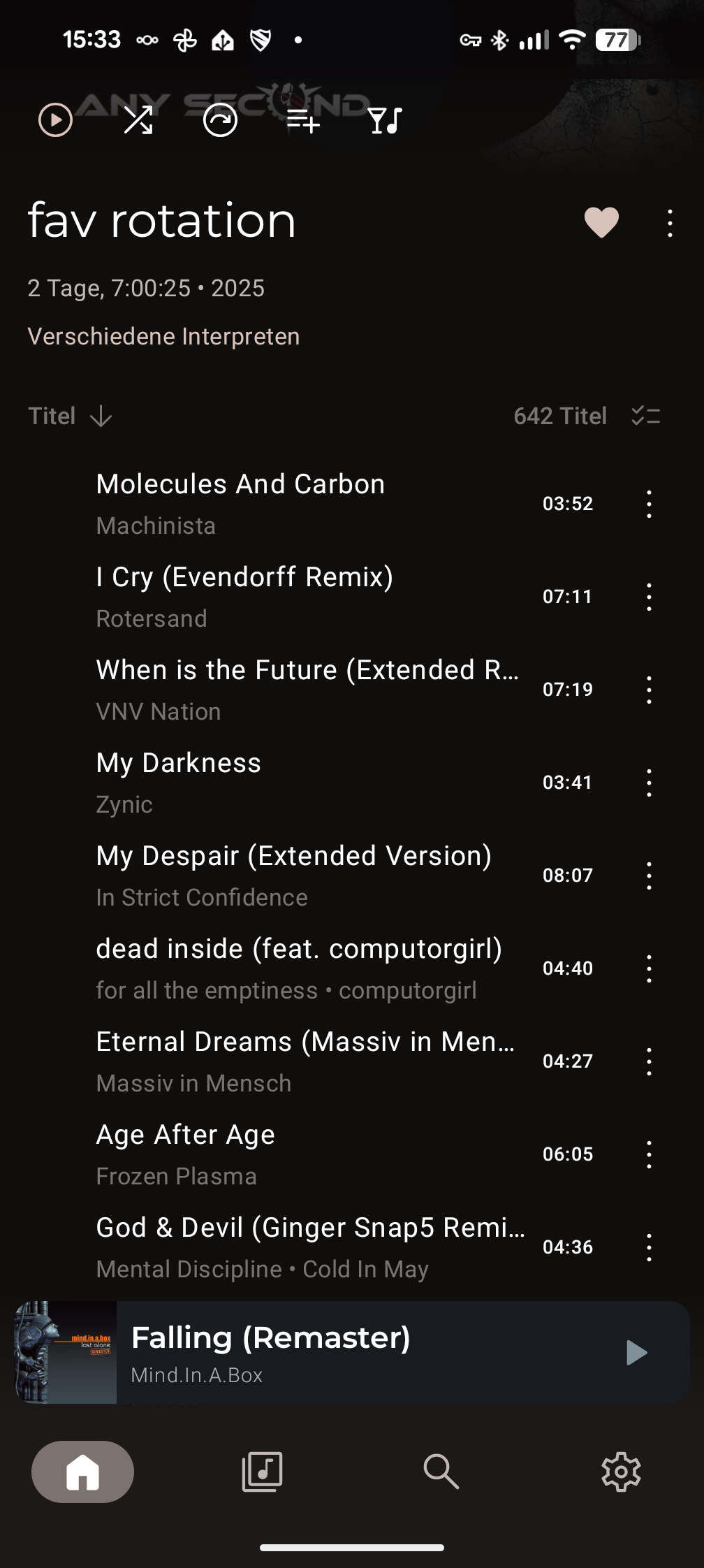Image resolution: width=704 pixels, height=1568 pixels.
Task: Play the fav rotation playlist
Action: point(55,120)
